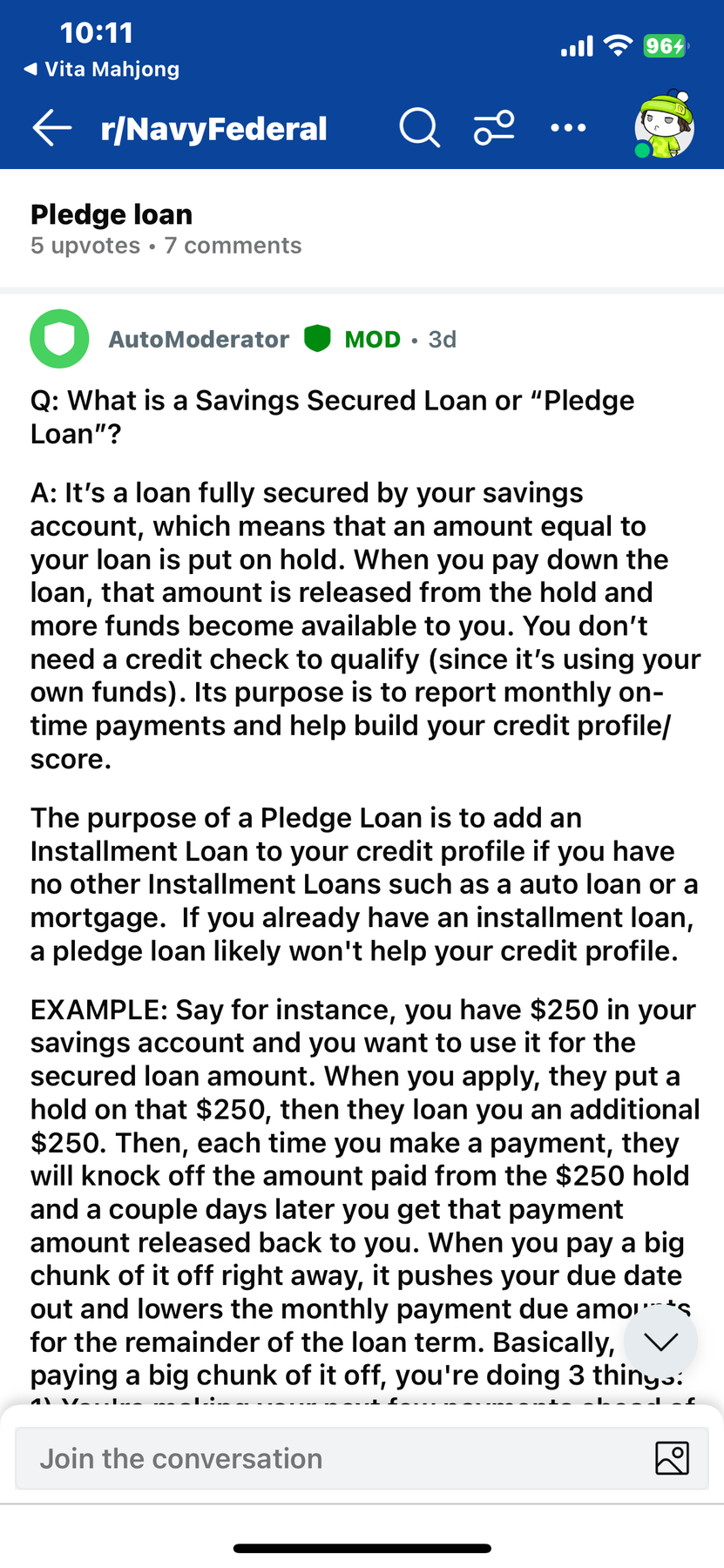Tap the back arrow to leave the post
The height and width of the screenshot is (1568, 724).
[x=51, y=127]
